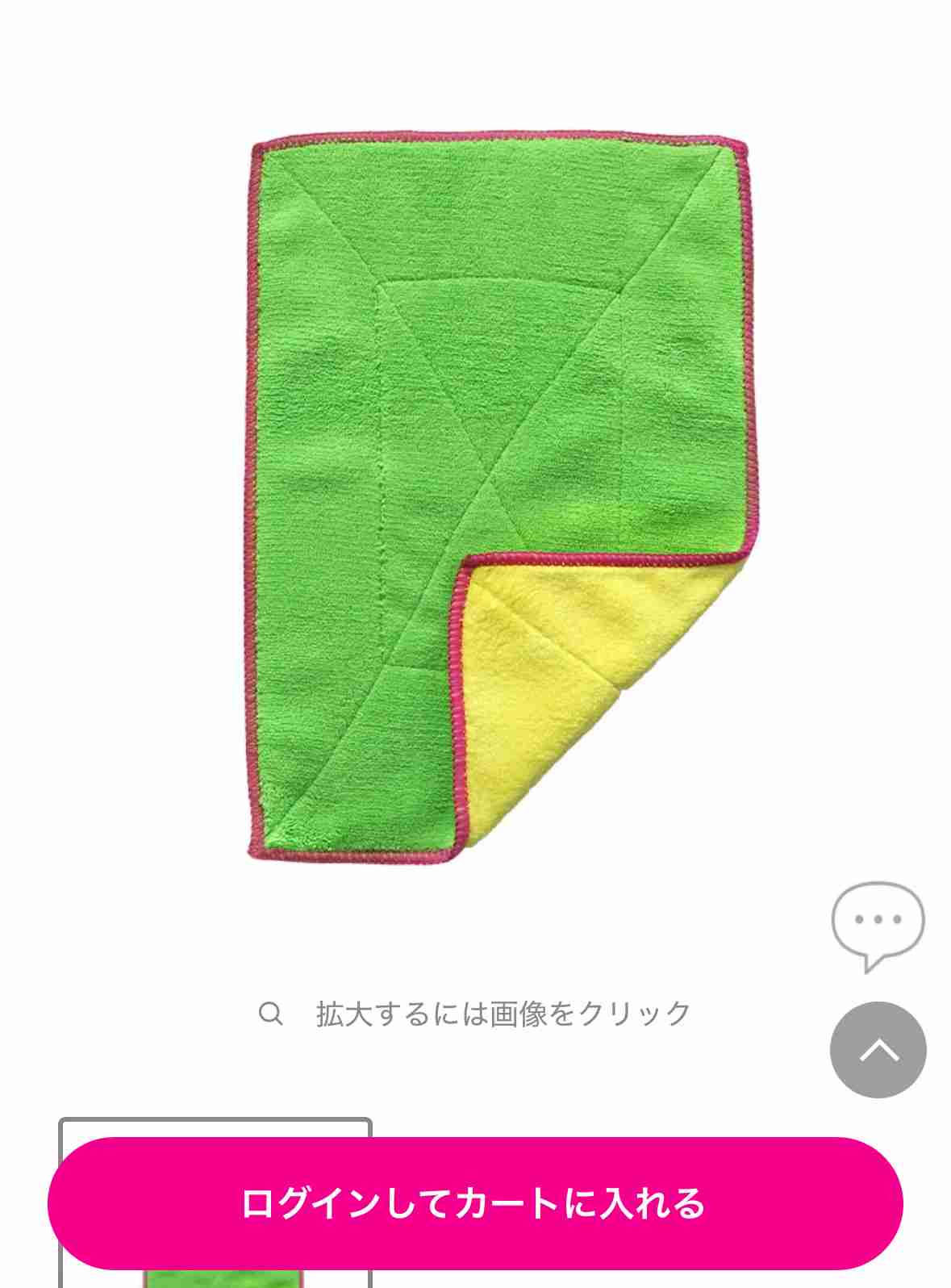The width and height of the screenshot is (951, 1288).
Task: Collapse the page using the up arrow circle
Action: [878, 1051]
